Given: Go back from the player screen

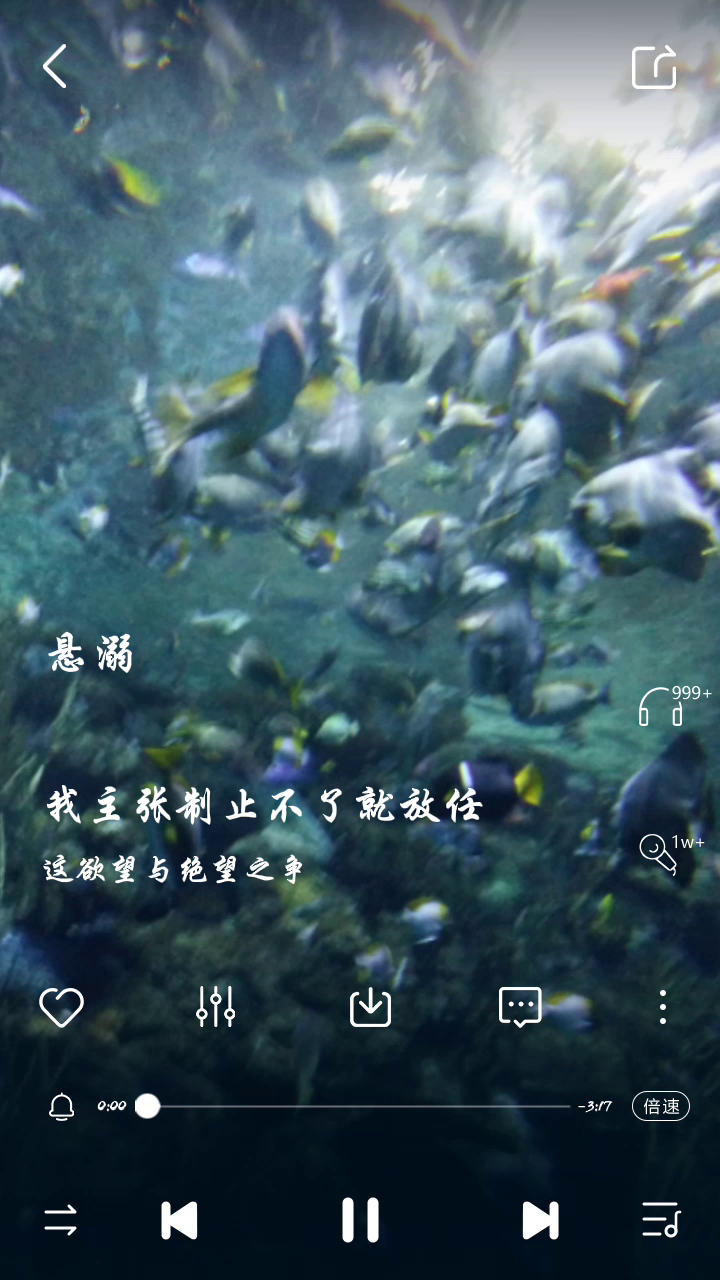Looking at the screenshot, I should click(x=55, y=66).
